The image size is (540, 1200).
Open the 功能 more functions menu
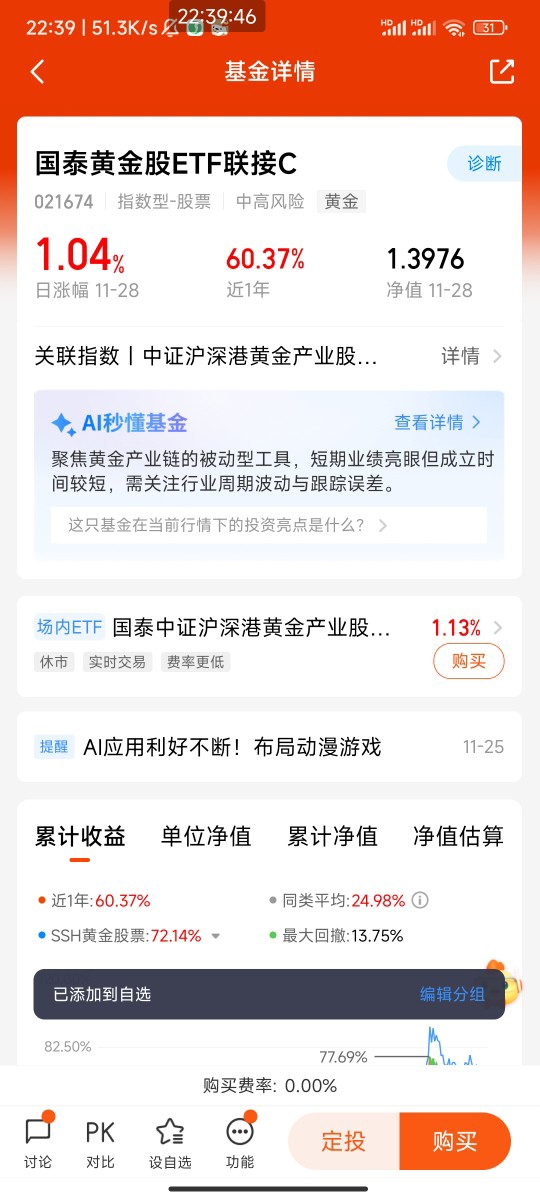pos(240,1143)
